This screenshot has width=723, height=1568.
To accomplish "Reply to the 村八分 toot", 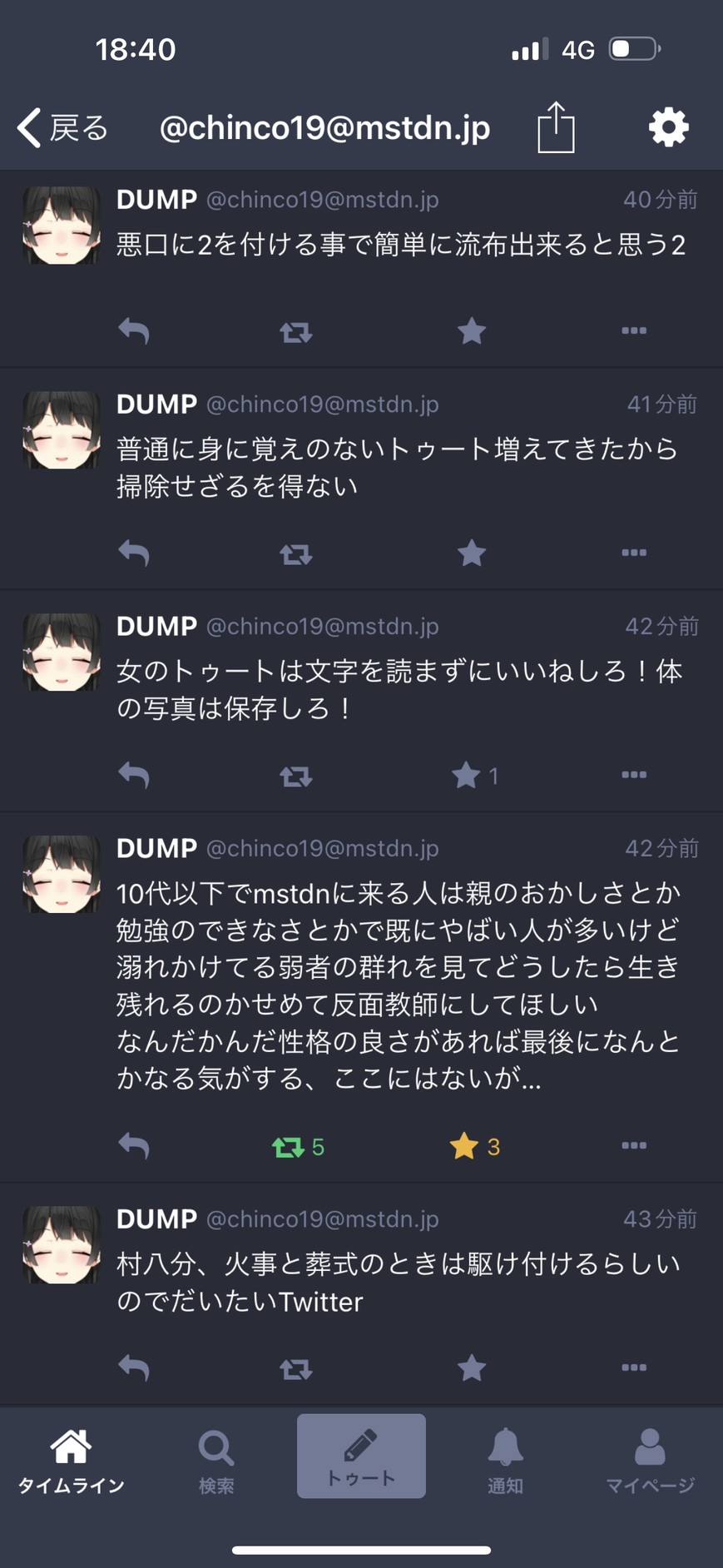I will tap(134, 1367).
